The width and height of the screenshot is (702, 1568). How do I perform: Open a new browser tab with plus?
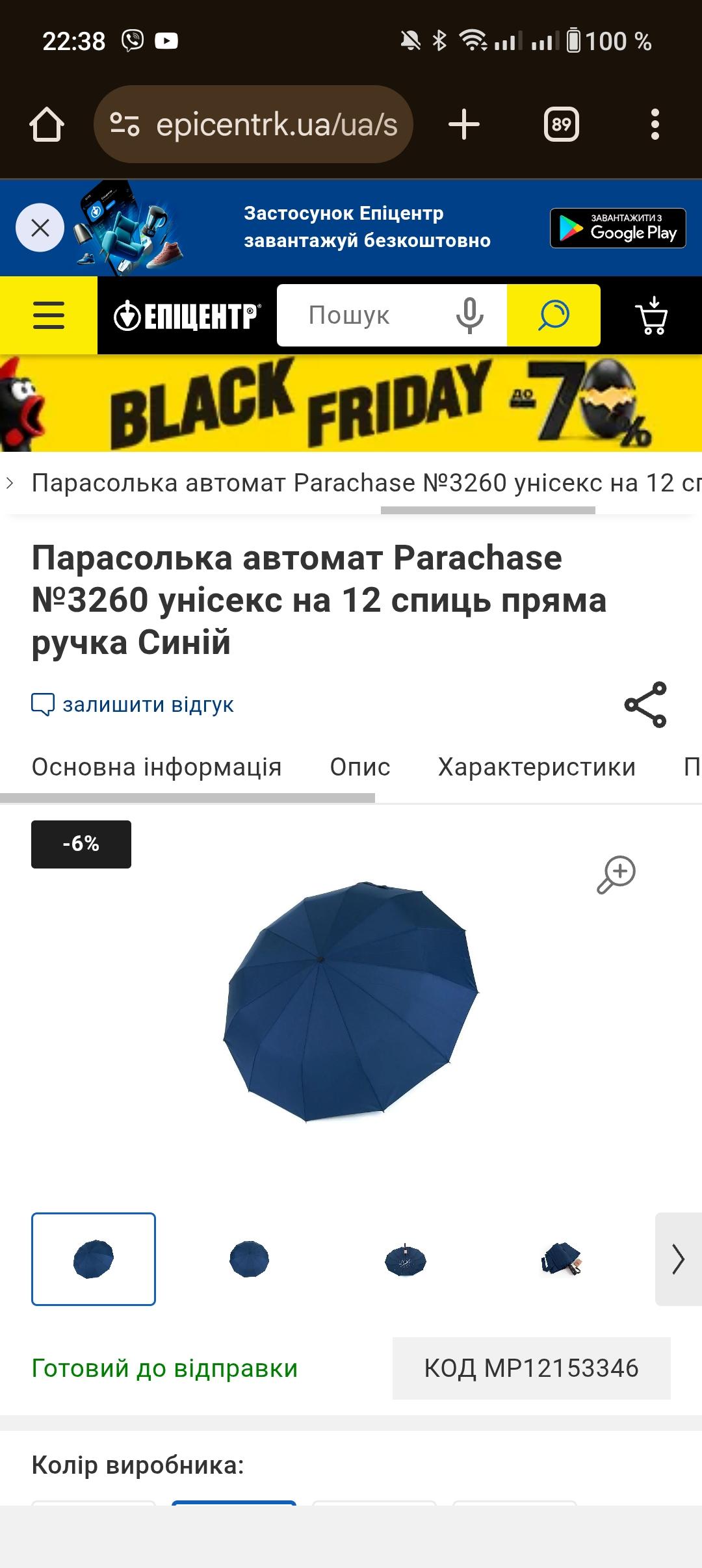[x=463, y=124]
